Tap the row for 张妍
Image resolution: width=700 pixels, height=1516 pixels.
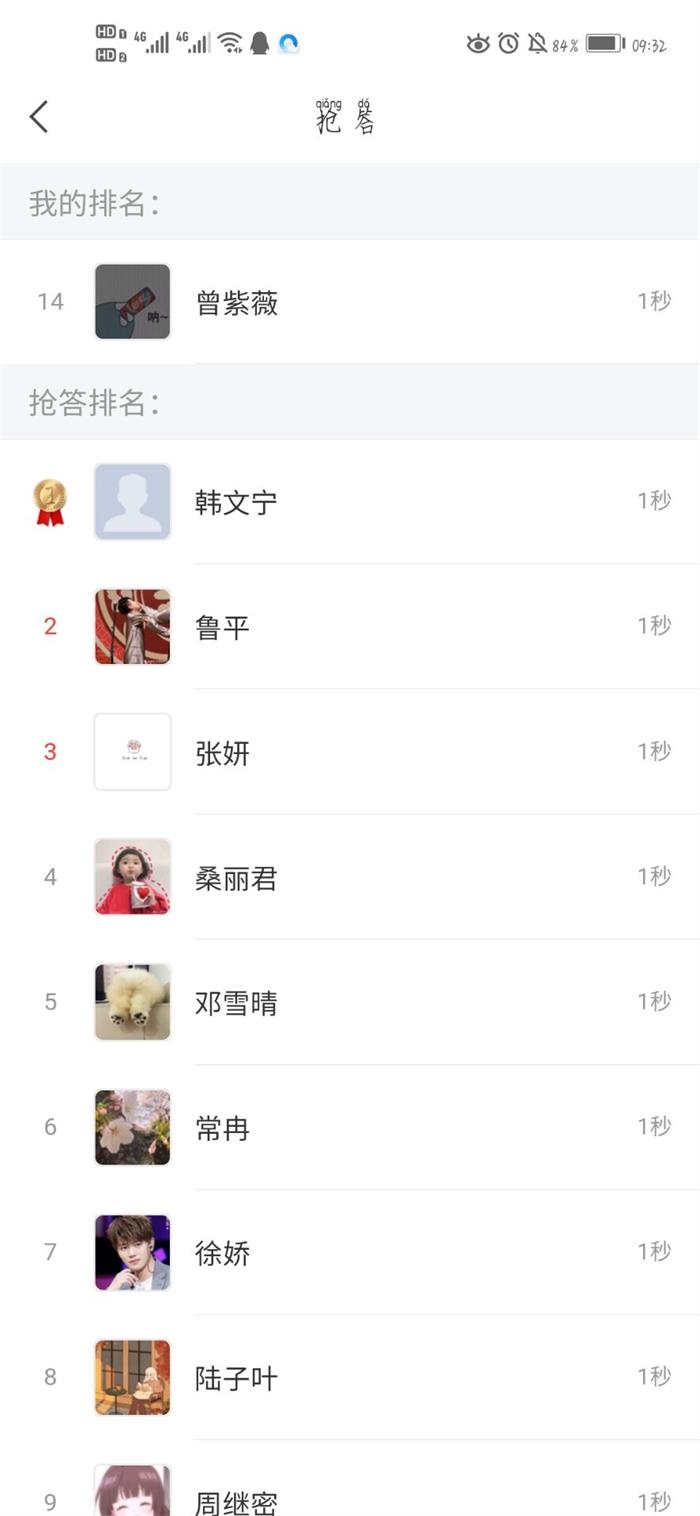pos(350,752)
